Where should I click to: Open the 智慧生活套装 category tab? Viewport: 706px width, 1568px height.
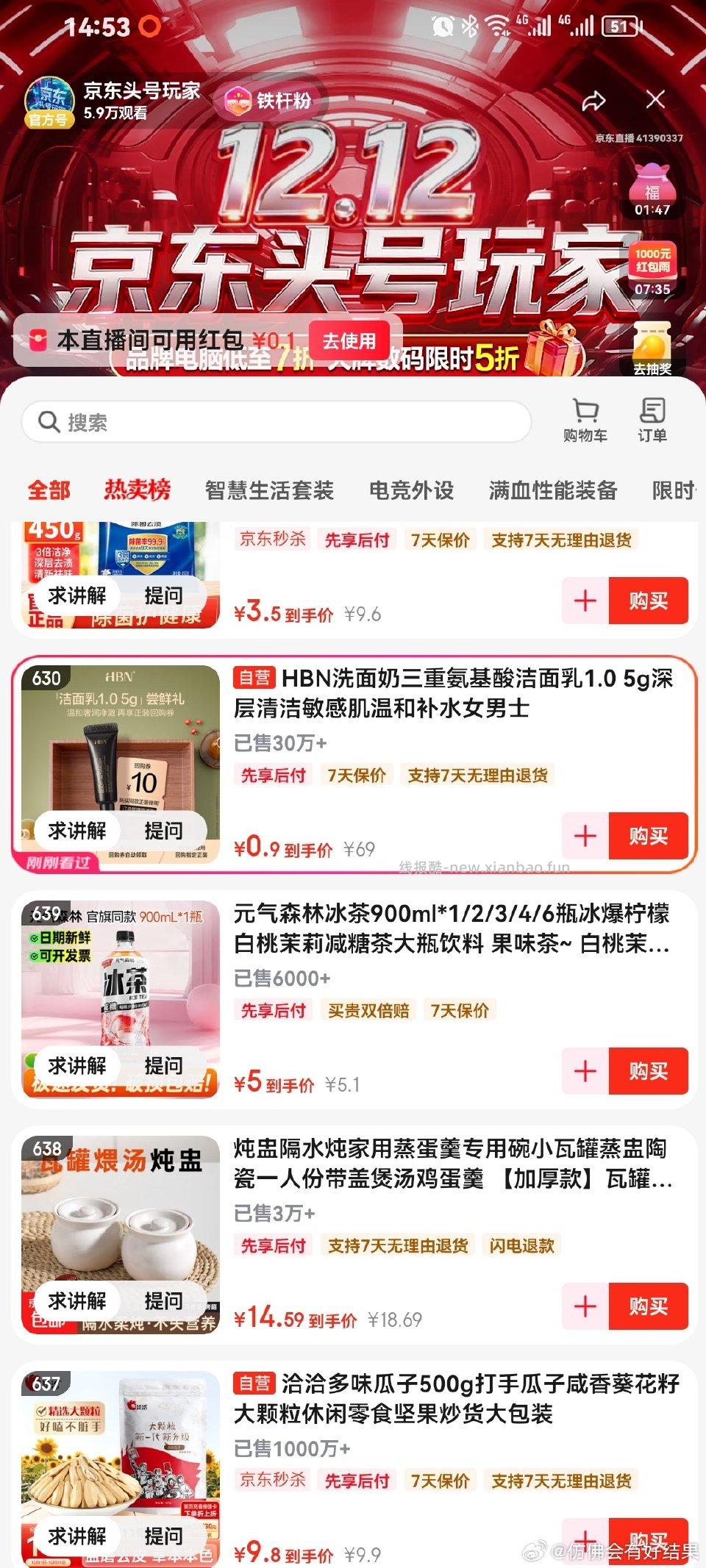269,490
